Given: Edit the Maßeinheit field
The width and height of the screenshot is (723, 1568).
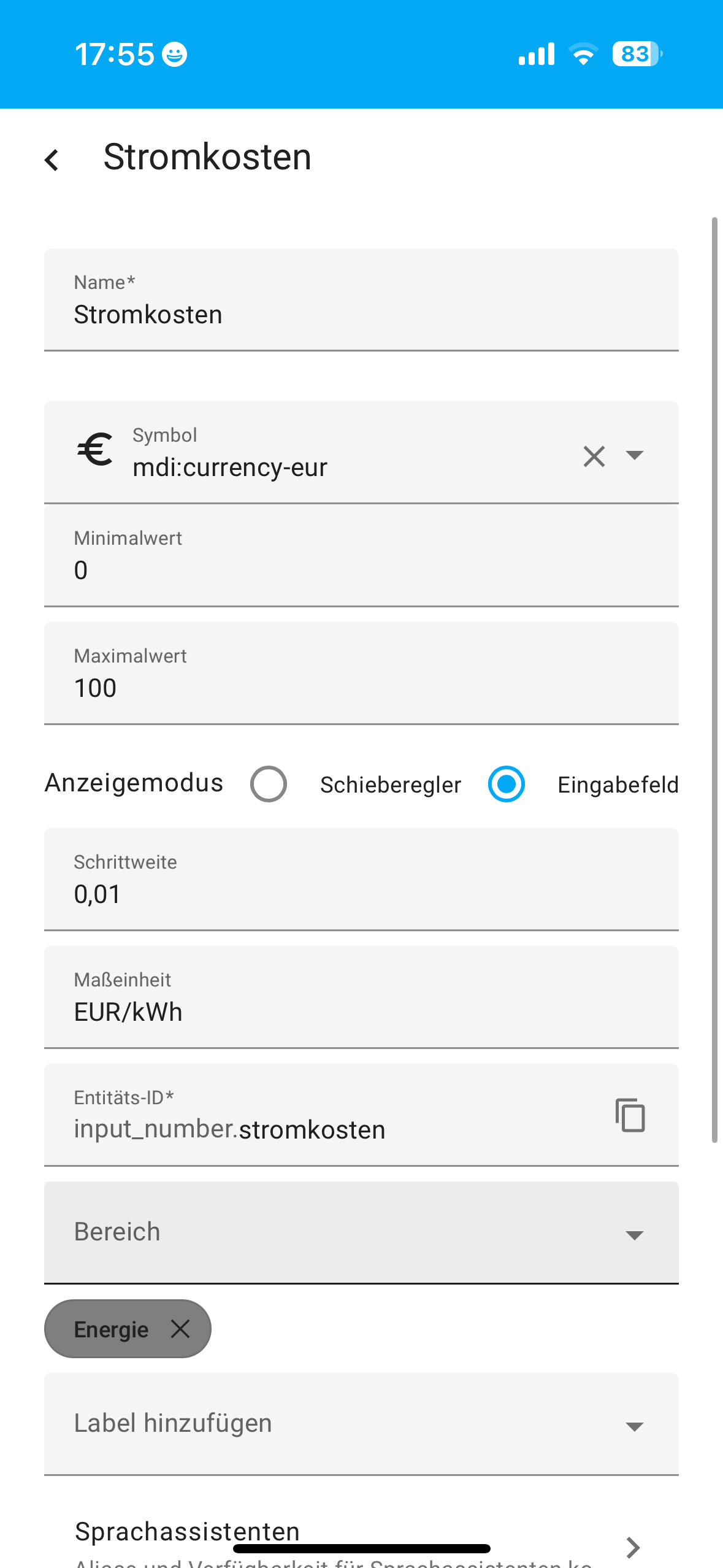Looking at the screenshot, I should pos(361,997).
